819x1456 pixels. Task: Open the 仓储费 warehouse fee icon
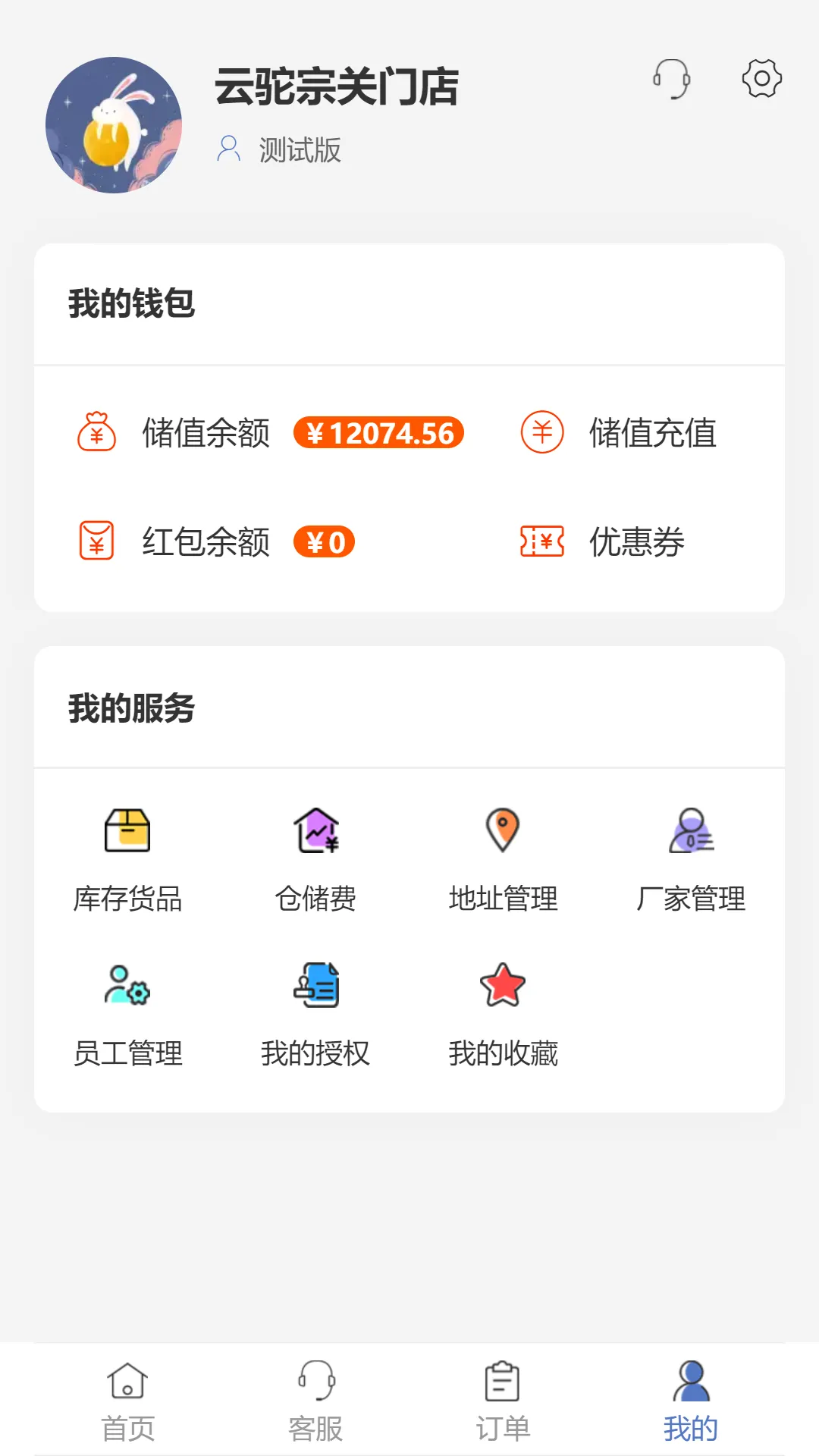315,833
